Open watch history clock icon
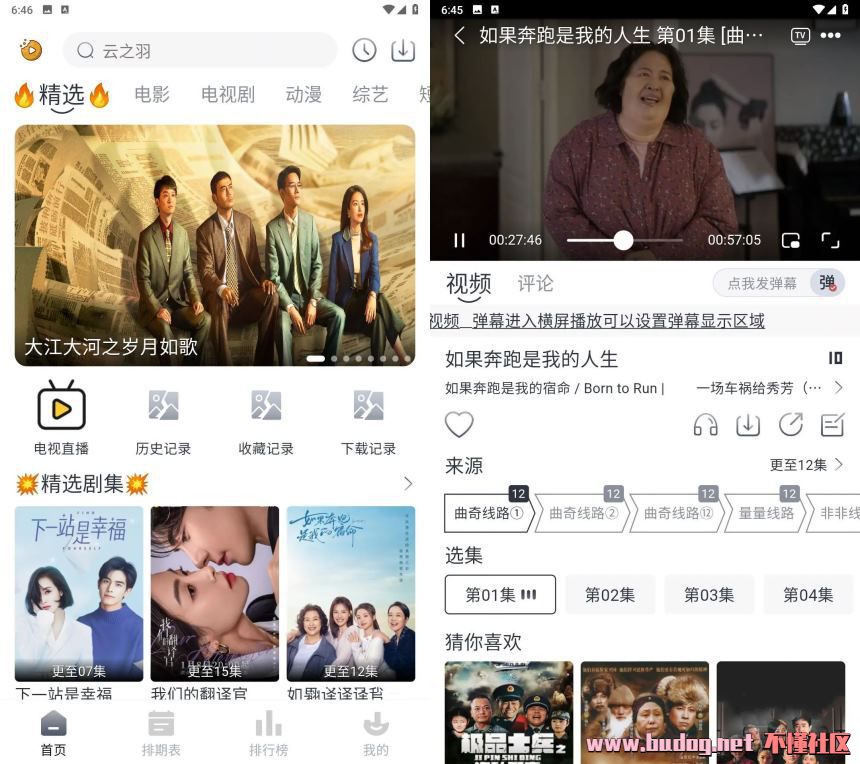 point(364,50)
